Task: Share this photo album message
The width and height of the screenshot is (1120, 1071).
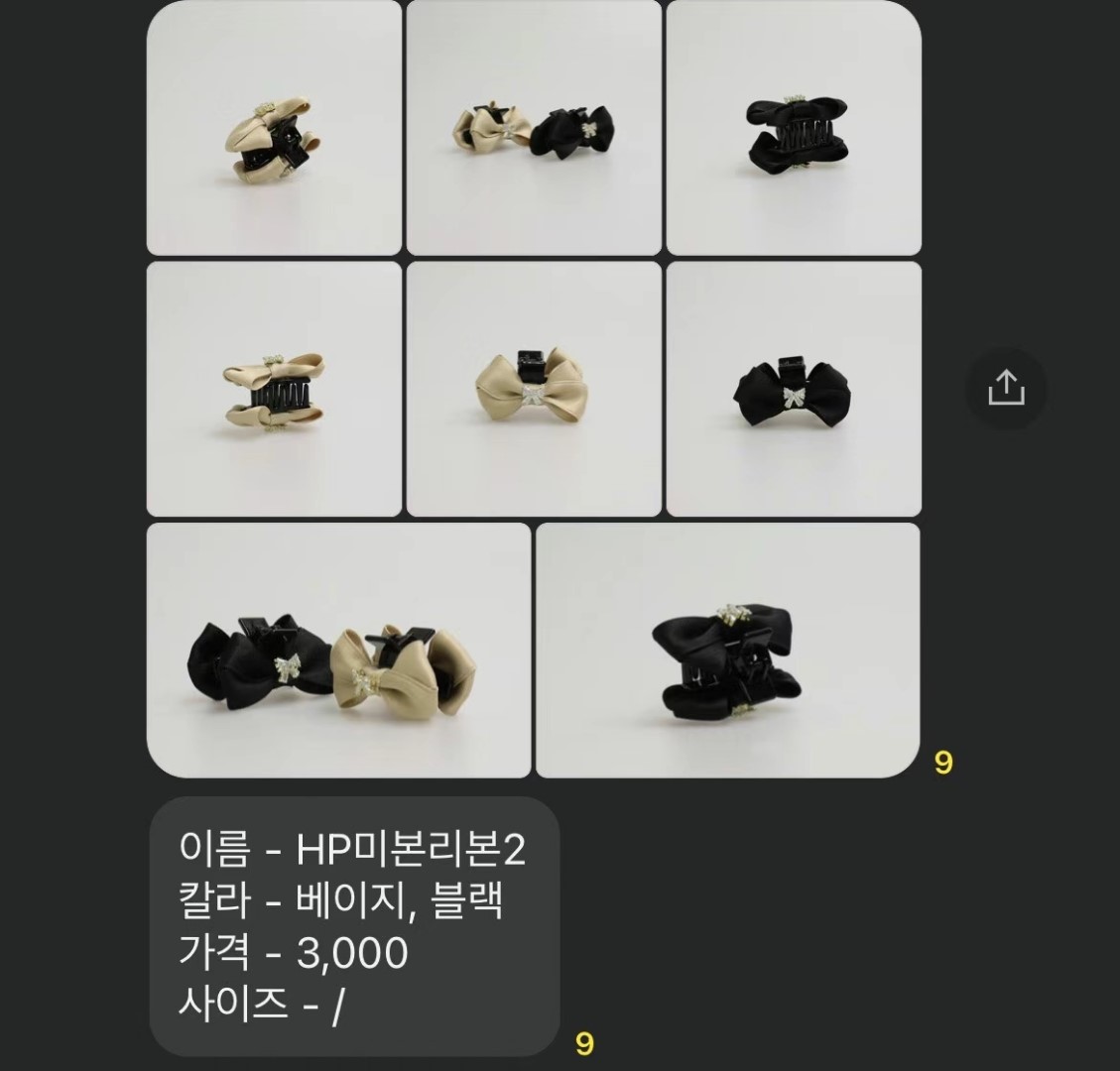Action: (x=1006, y=388)
